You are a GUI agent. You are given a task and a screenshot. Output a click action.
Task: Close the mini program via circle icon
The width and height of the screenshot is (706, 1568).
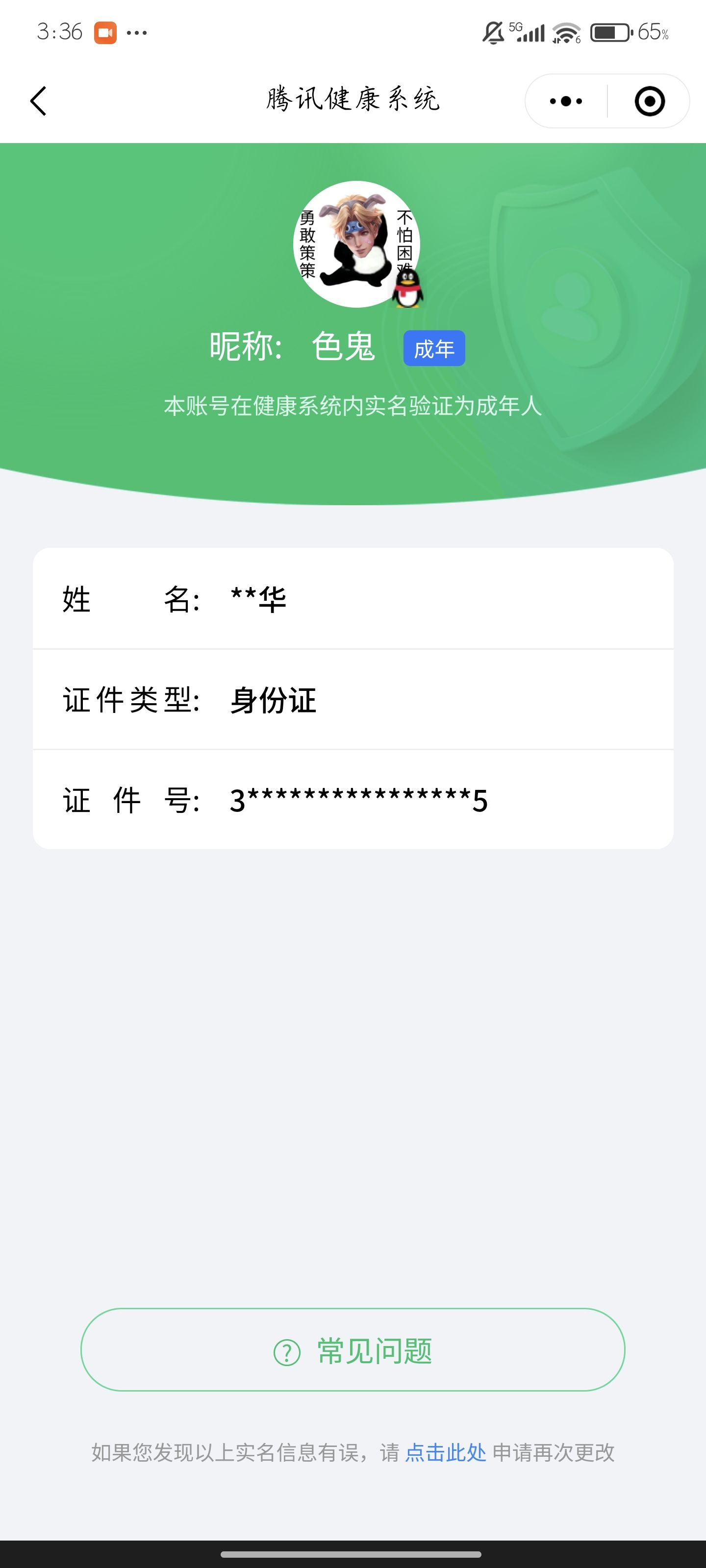649,101
